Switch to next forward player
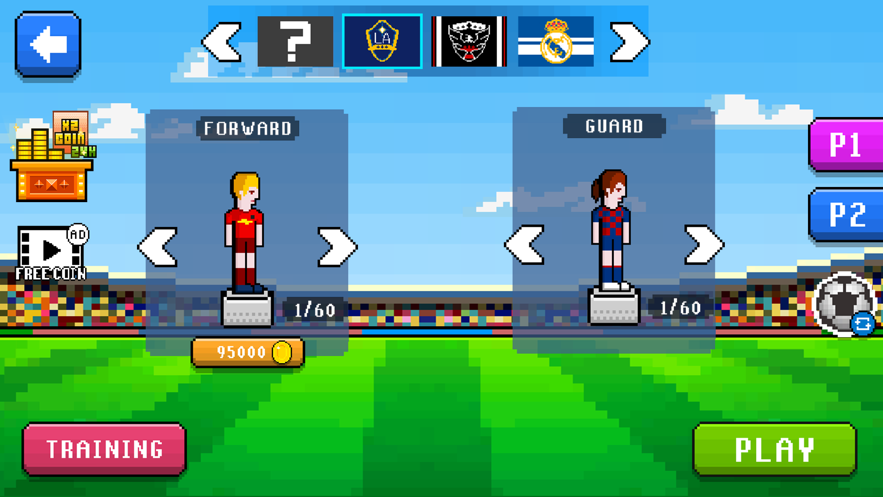The image size is (883, 497). [x=337, y=247]
